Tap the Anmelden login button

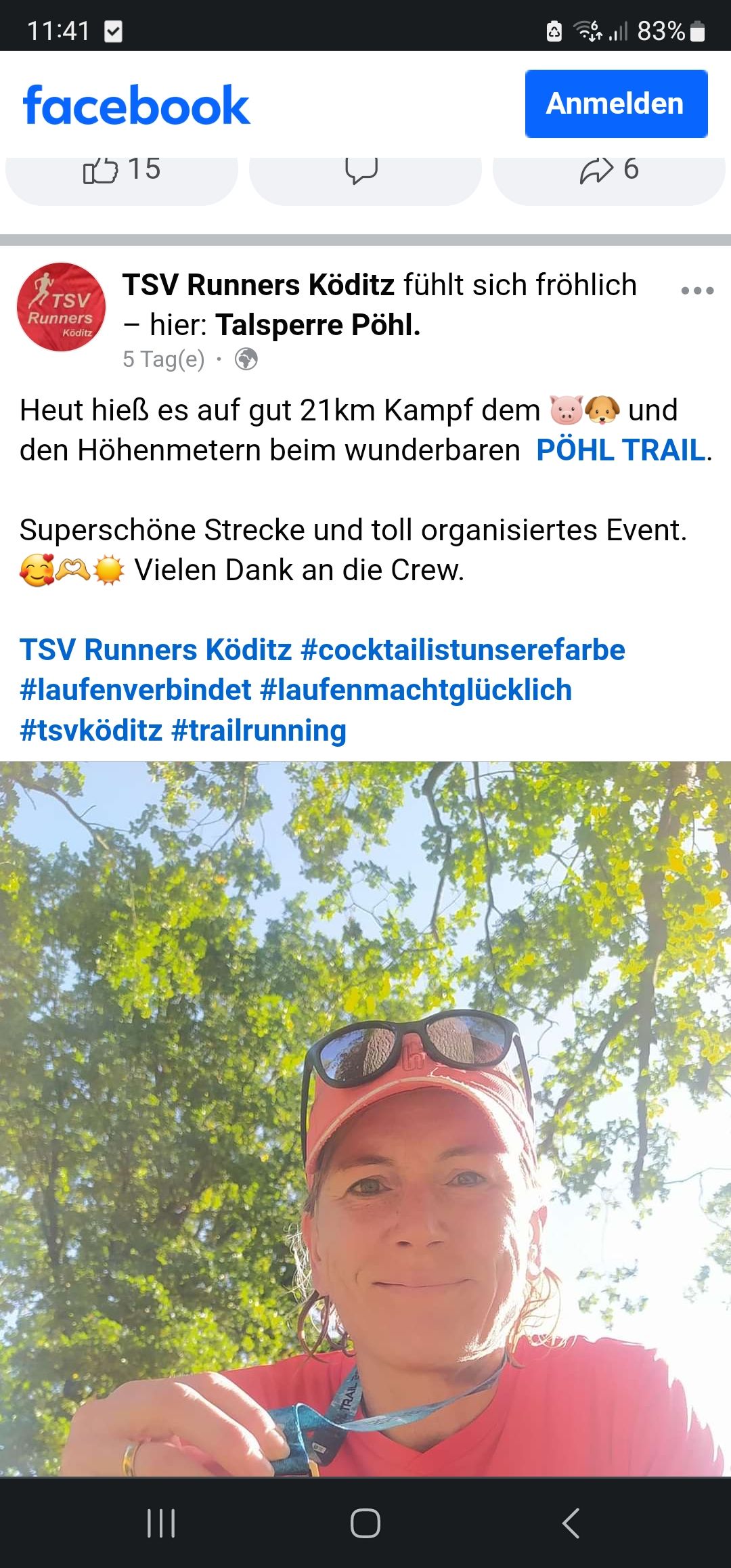(616, 104)
